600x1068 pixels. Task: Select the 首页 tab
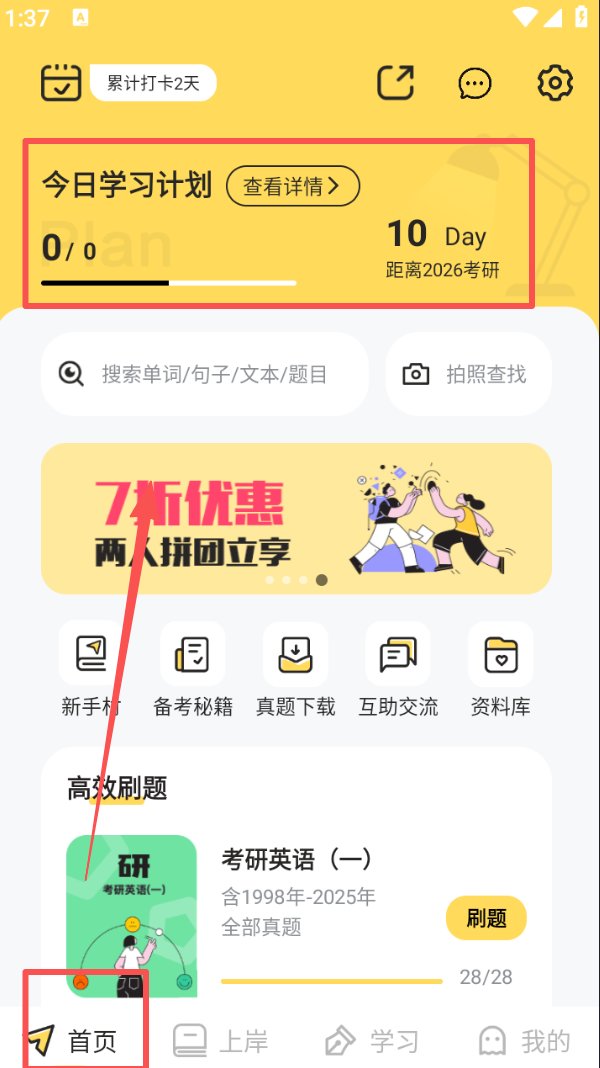pos(72,1041)
